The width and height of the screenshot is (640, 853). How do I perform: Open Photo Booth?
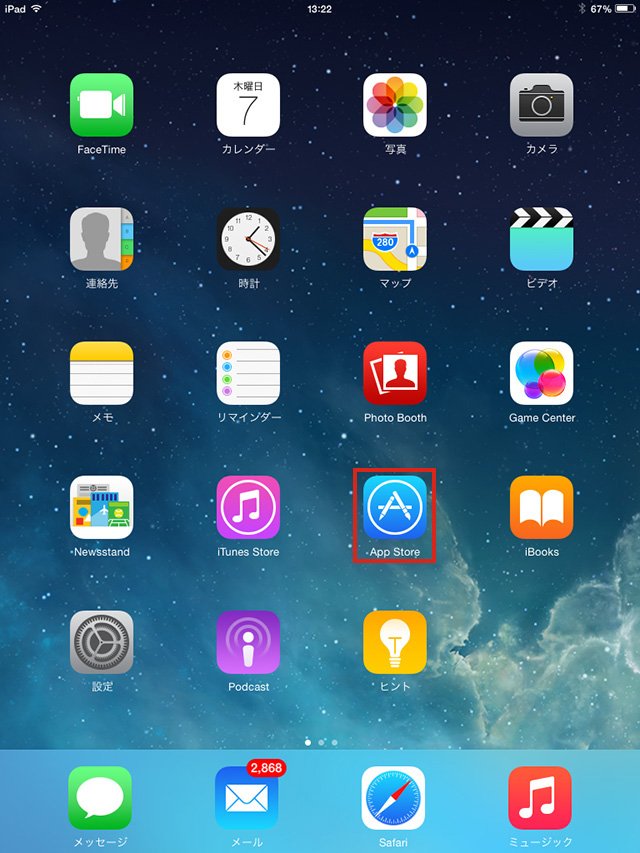(x=395, y=373)
